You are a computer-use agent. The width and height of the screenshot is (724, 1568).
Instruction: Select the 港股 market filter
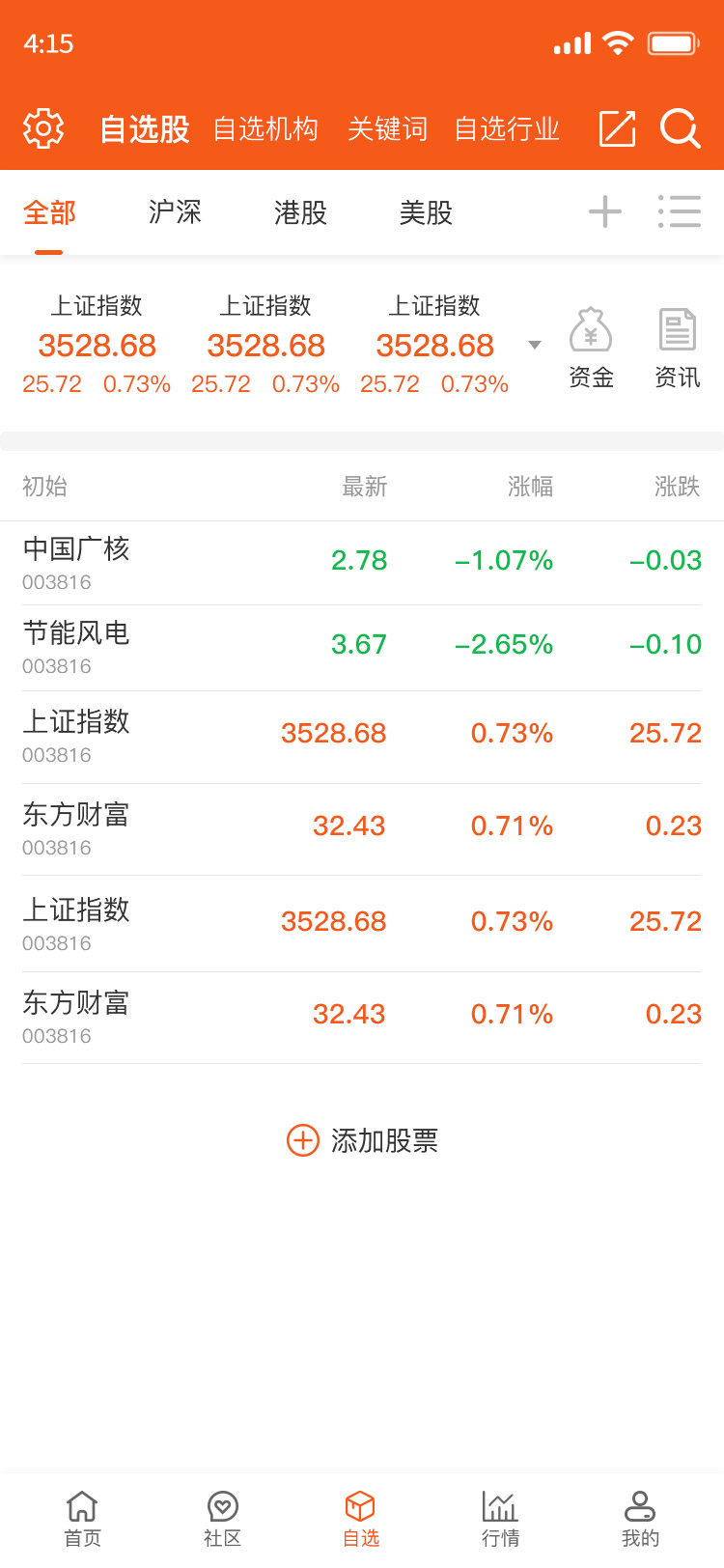[x=300, y=212]
